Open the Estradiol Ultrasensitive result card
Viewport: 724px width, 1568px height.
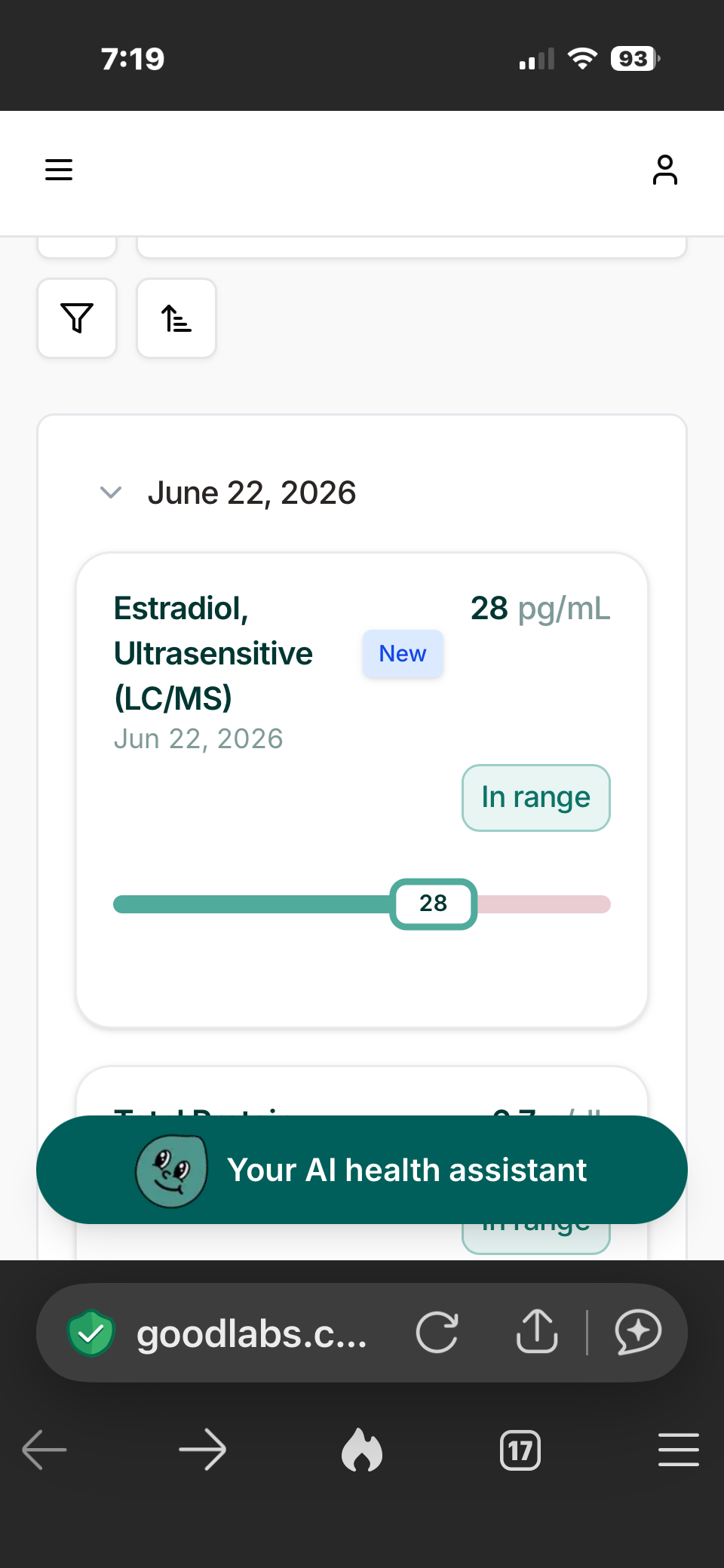[362, 790]
